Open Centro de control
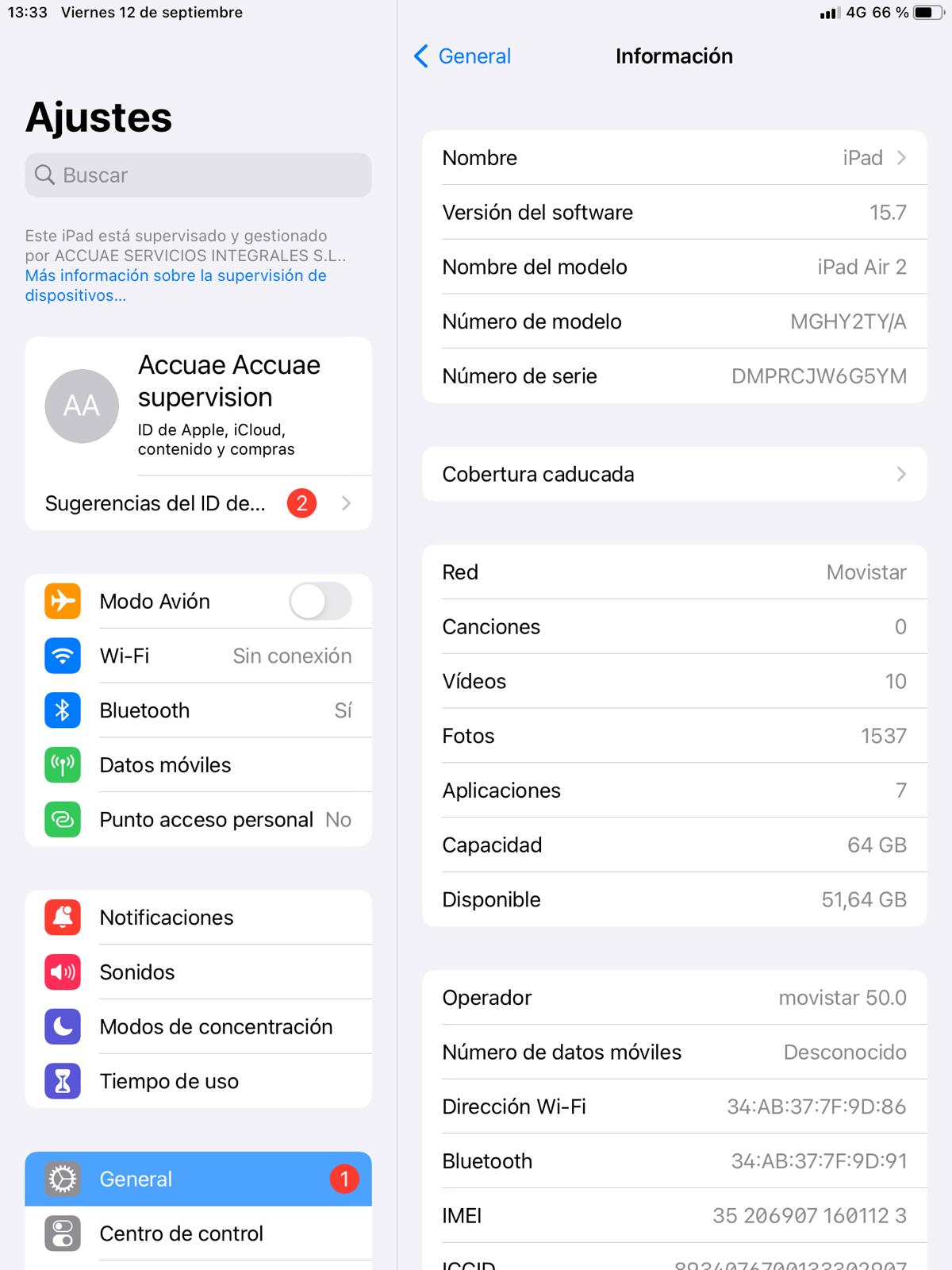 click(198, 1233)
